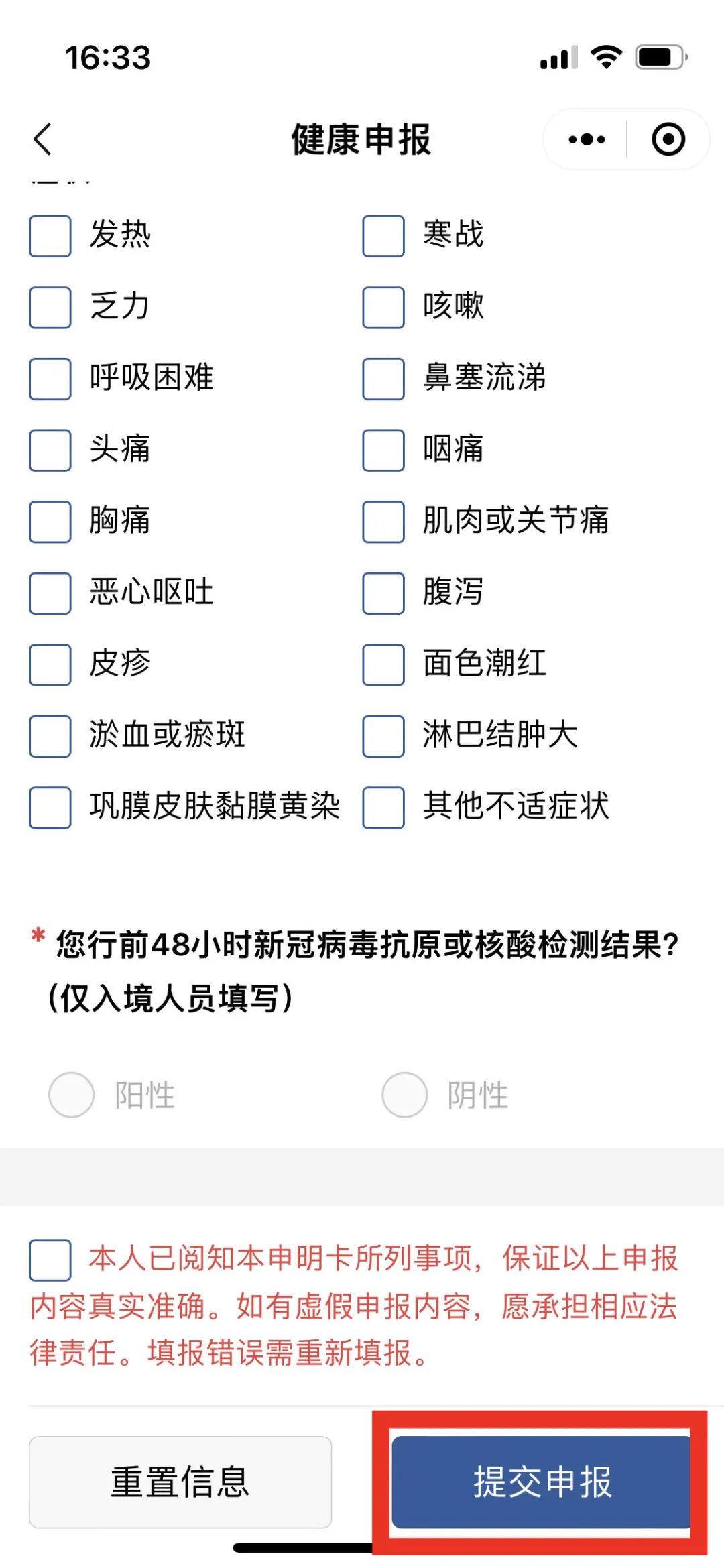The height and width of the screenshot is (1568, 724).
Task: Choose 阴性 as test result
Action: click(404, 1095)
